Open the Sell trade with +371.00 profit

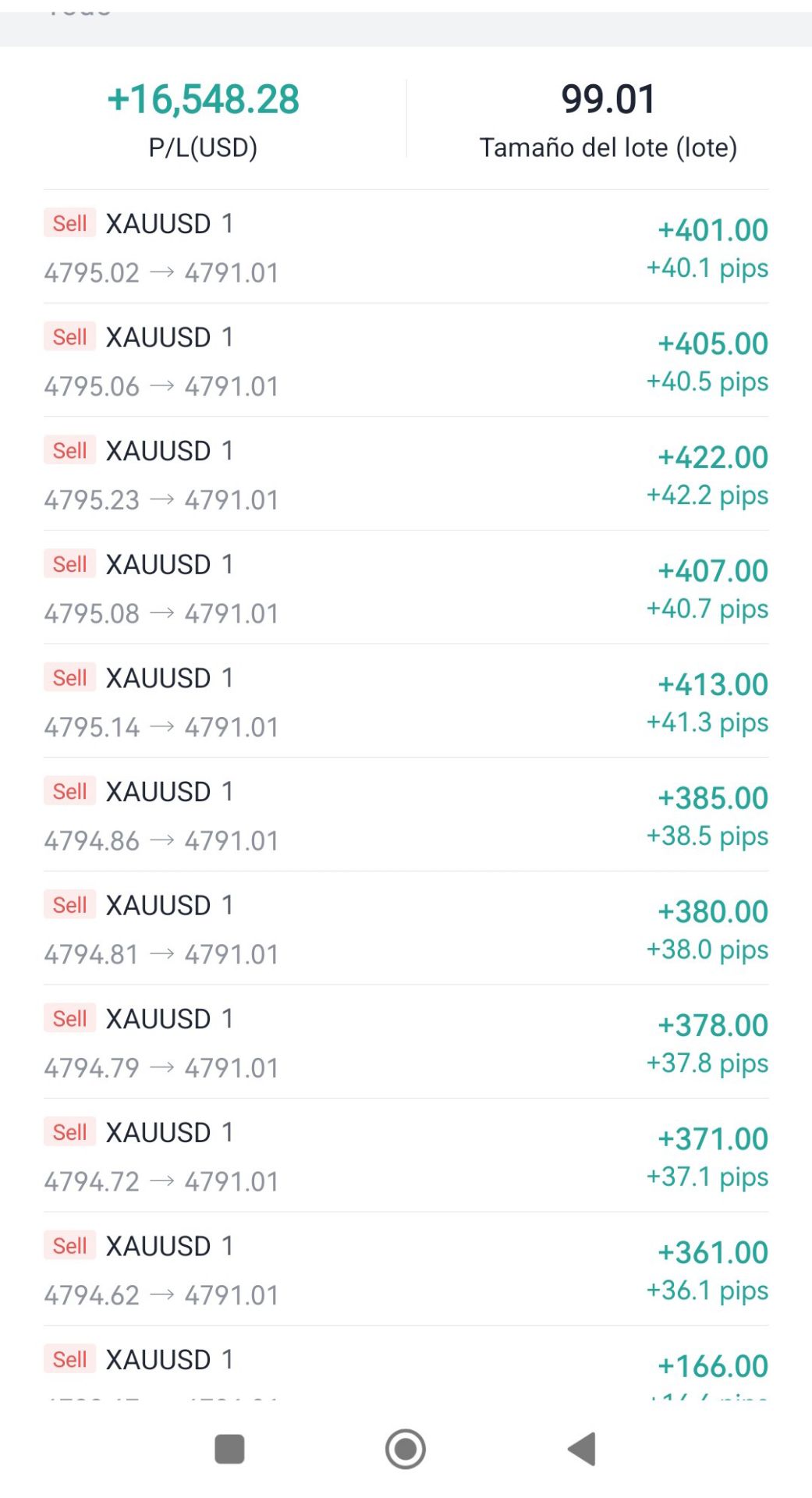(406, 1155)
